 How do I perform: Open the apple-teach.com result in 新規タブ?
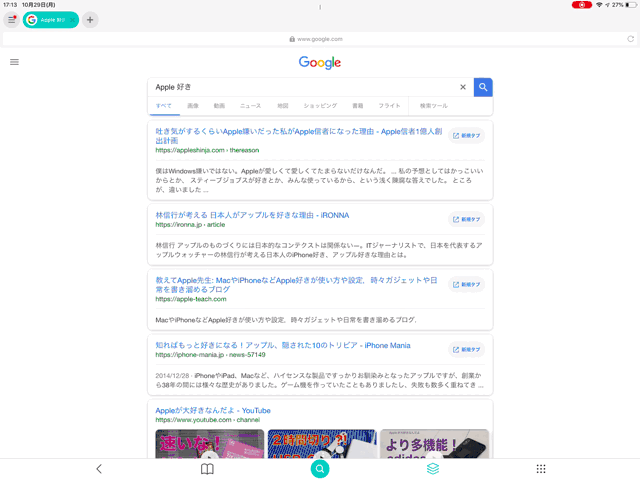(466, 285)
